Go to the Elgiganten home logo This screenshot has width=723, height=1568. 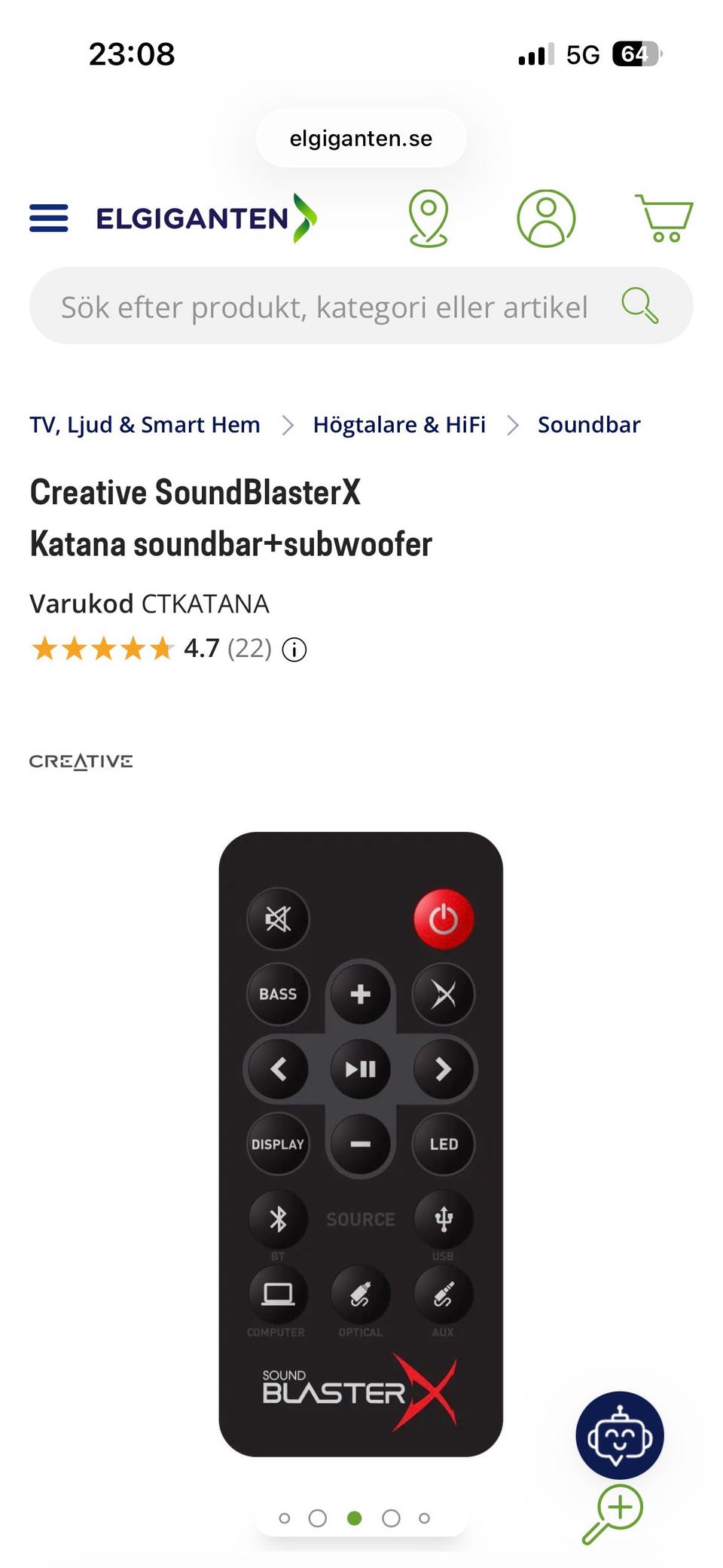(206, 219)
